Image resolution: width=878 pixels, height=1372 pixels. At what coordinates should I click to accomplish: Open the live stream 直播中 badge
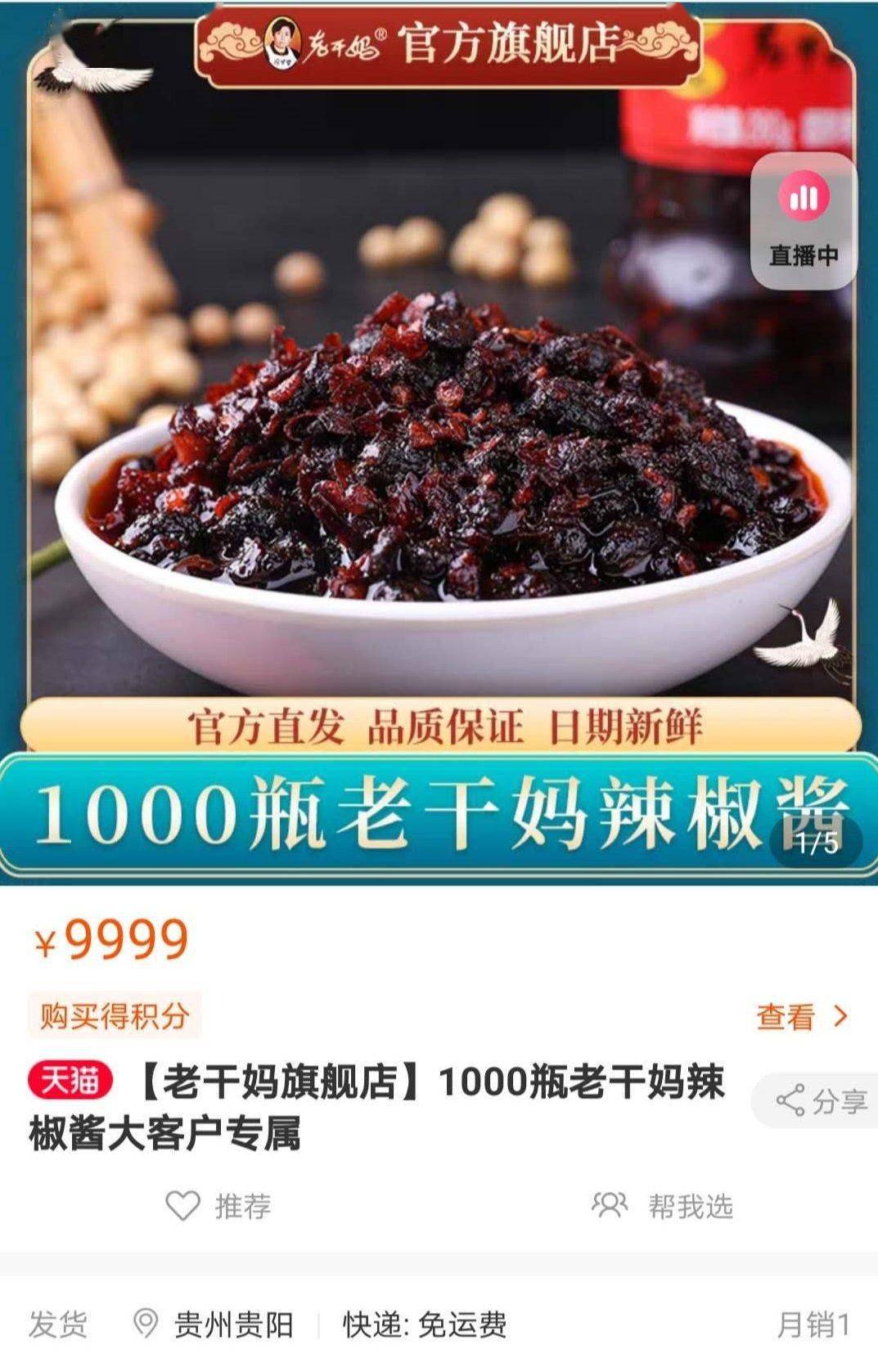coord(804,221)
